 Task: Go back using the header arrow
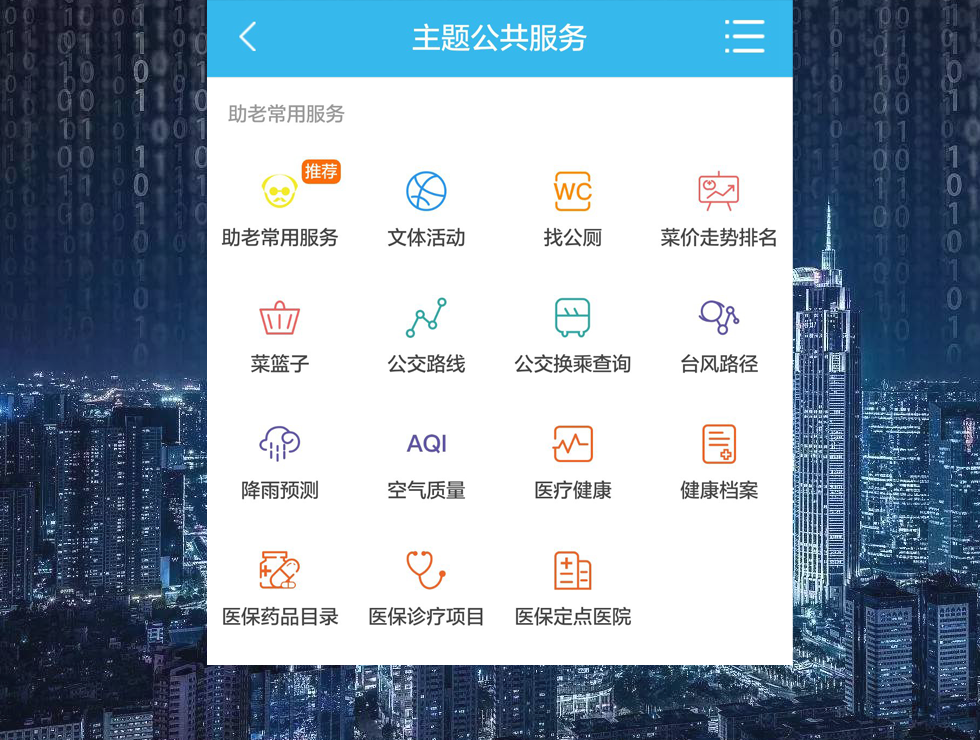point(248,38)
